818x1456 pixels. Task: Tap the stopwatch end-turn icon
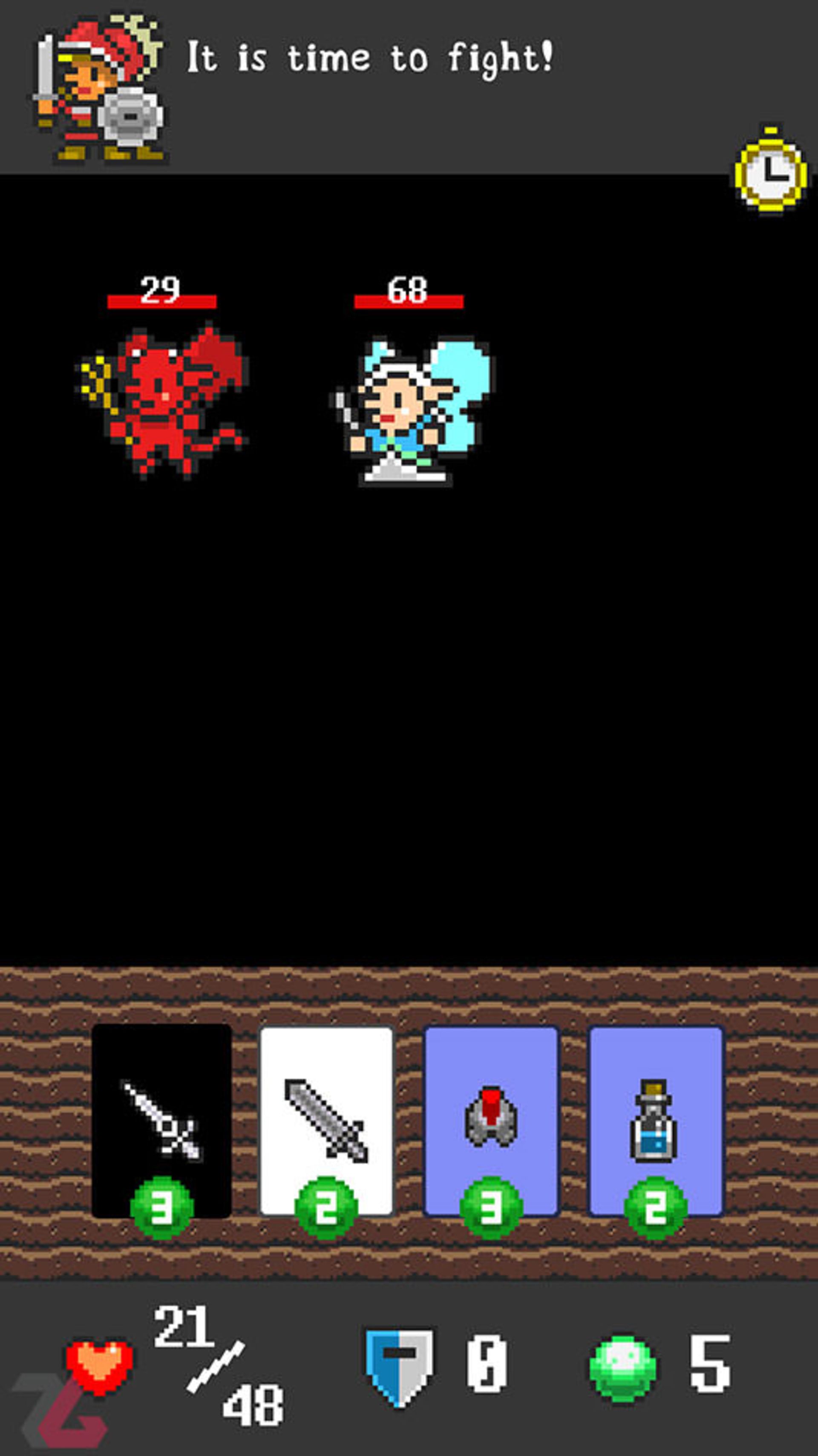[x=771, y=170]
